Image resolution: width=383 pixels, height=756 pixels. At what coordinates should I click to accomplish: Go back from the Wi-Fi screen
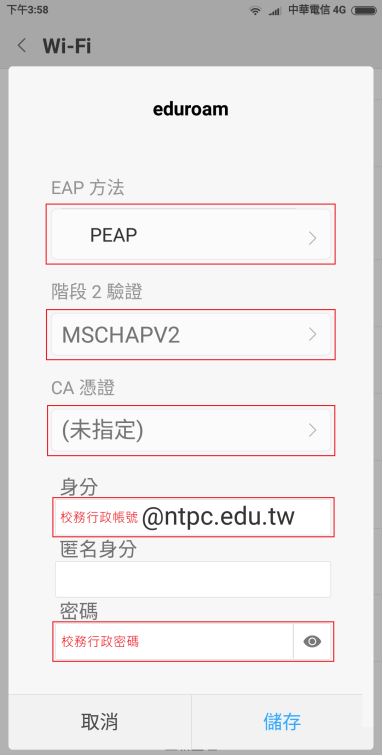click(21, 46)
